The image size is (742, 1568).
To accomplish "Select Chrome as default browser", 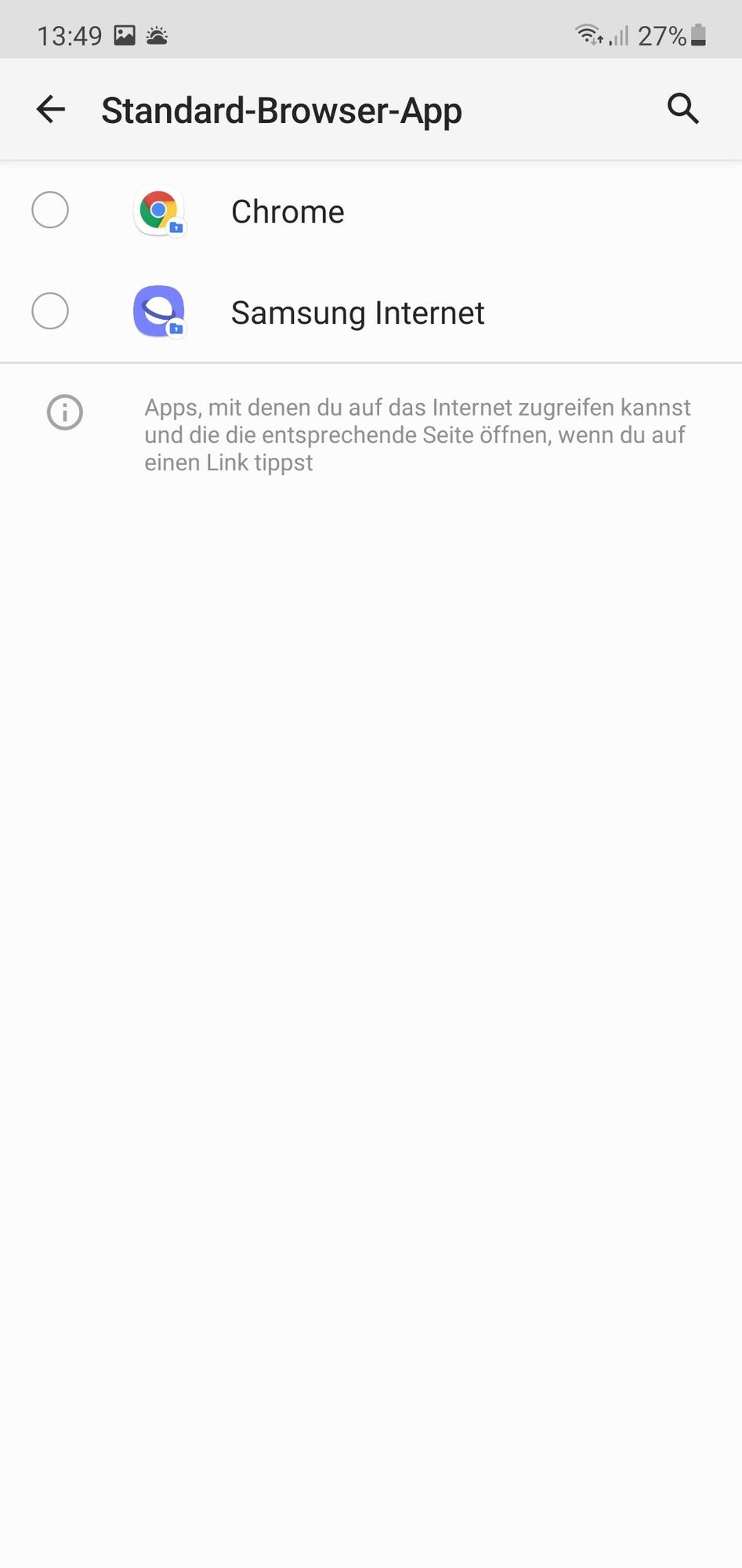I will (x=50, y=211).
